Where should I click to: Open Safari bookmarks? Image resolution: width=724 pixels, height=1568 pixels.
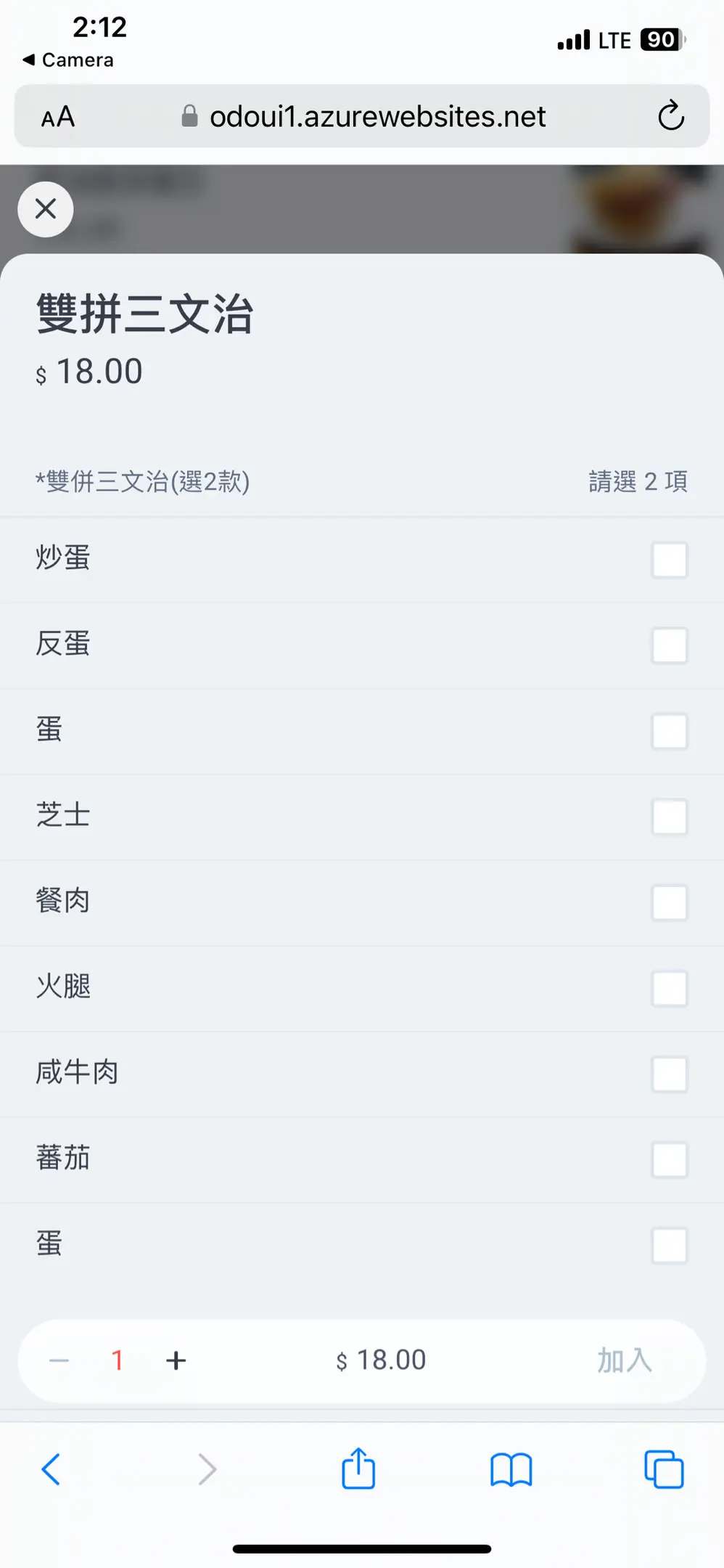(x=511, y=1469)
